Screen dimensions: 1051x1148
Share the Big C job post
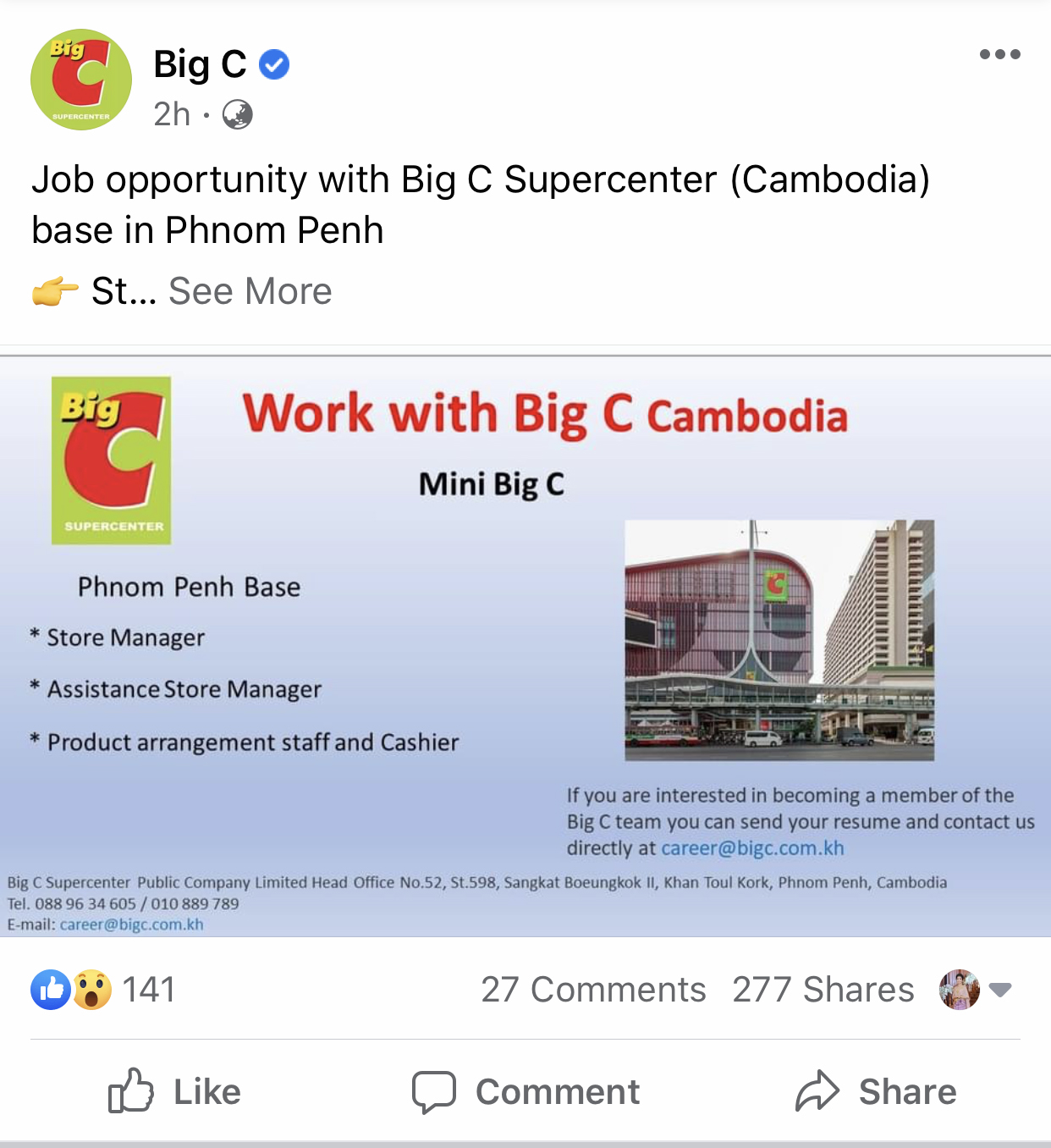[x=876, y=1091]
